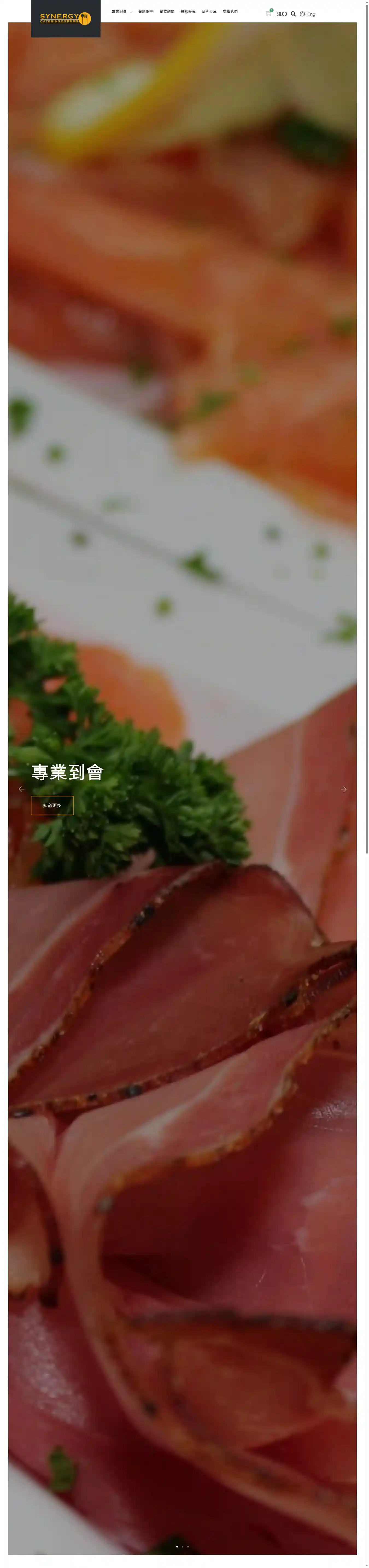Go to 餐膳服務 page
The width and height of the screenshot is (369, 1568).
pyautogui.click(x=145, y=11)
